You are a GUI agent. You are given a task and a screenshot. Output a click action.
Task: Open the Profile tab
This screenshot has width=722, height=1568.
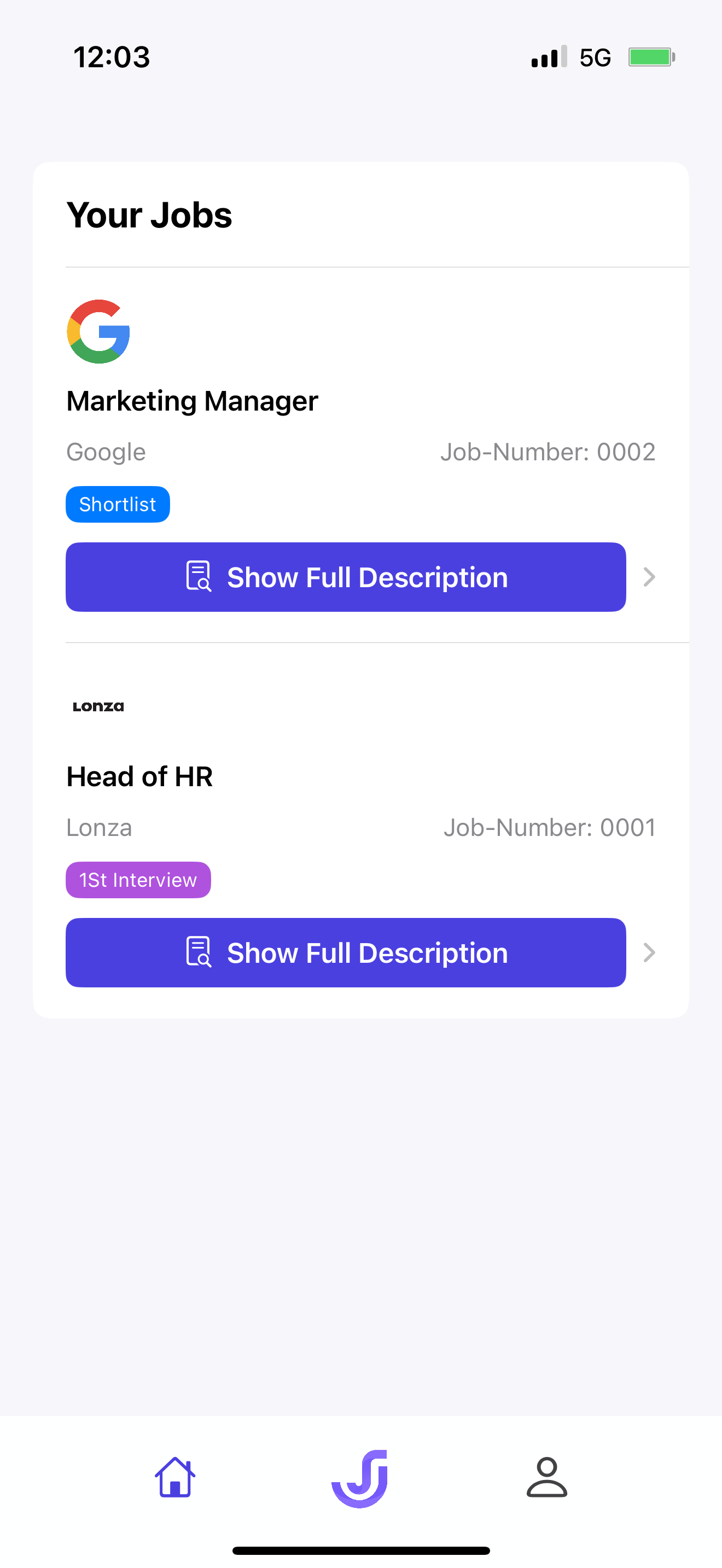pyautogui.click(x=546, y=1478)
